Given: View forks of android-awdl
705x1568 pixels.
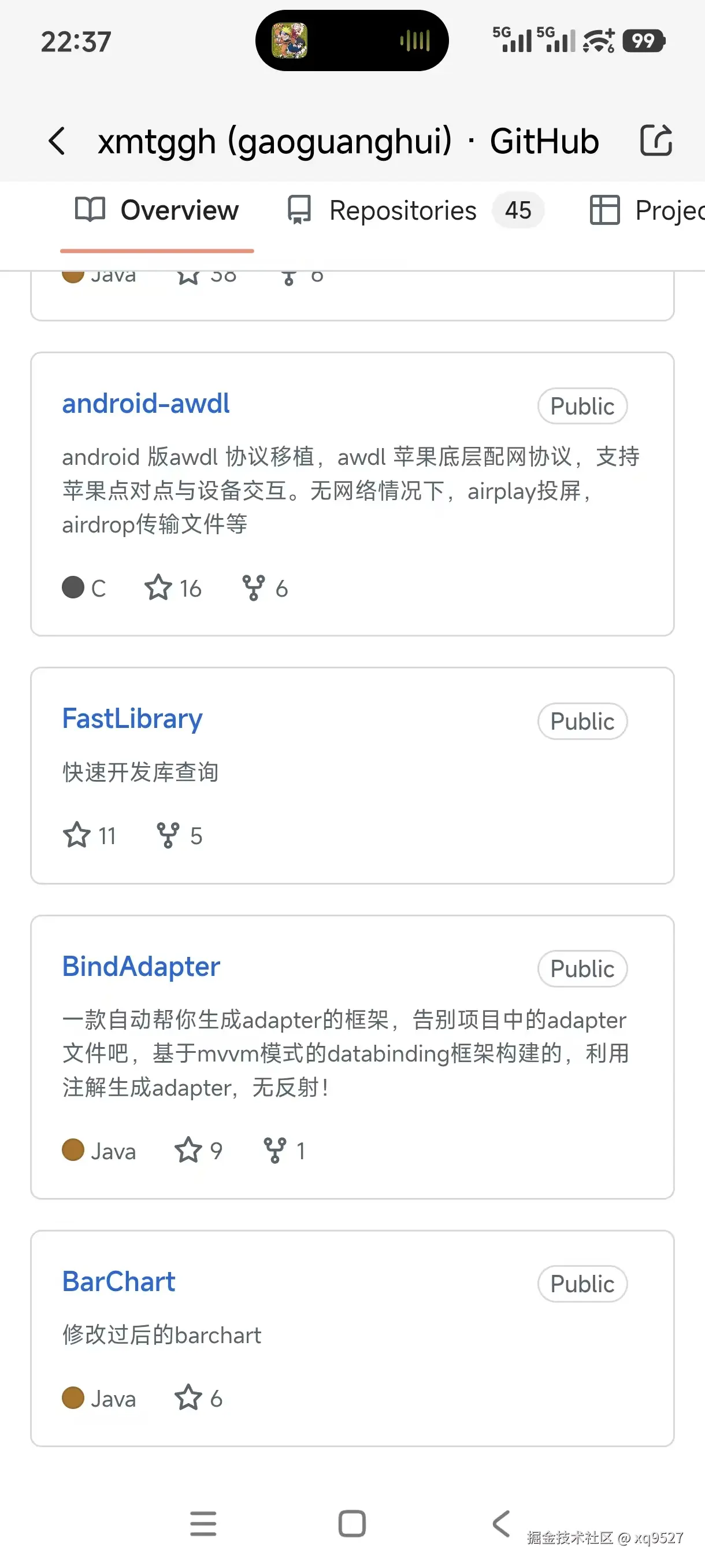Looking at the screenshot, I should 265,588.
